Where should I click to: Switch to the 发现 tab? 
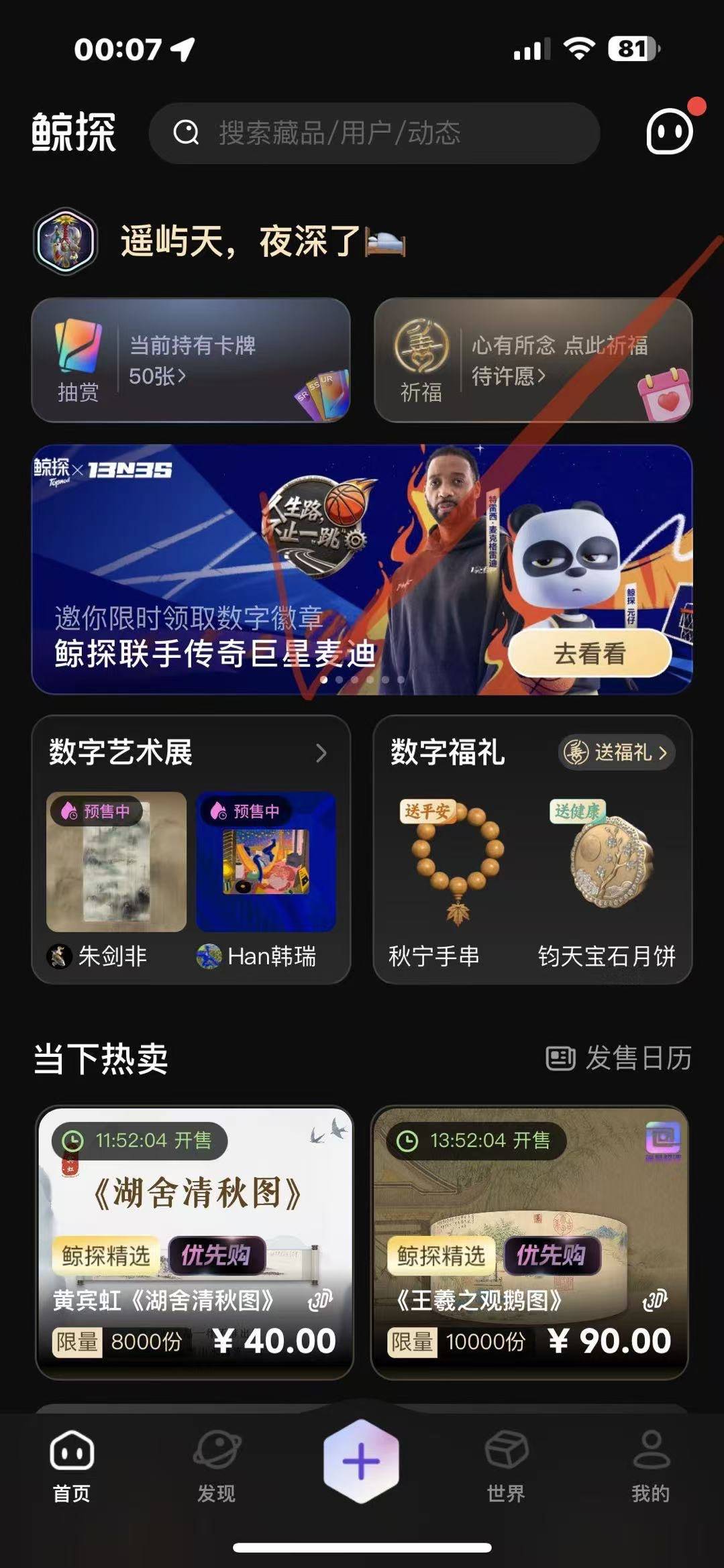point(216,1464)
